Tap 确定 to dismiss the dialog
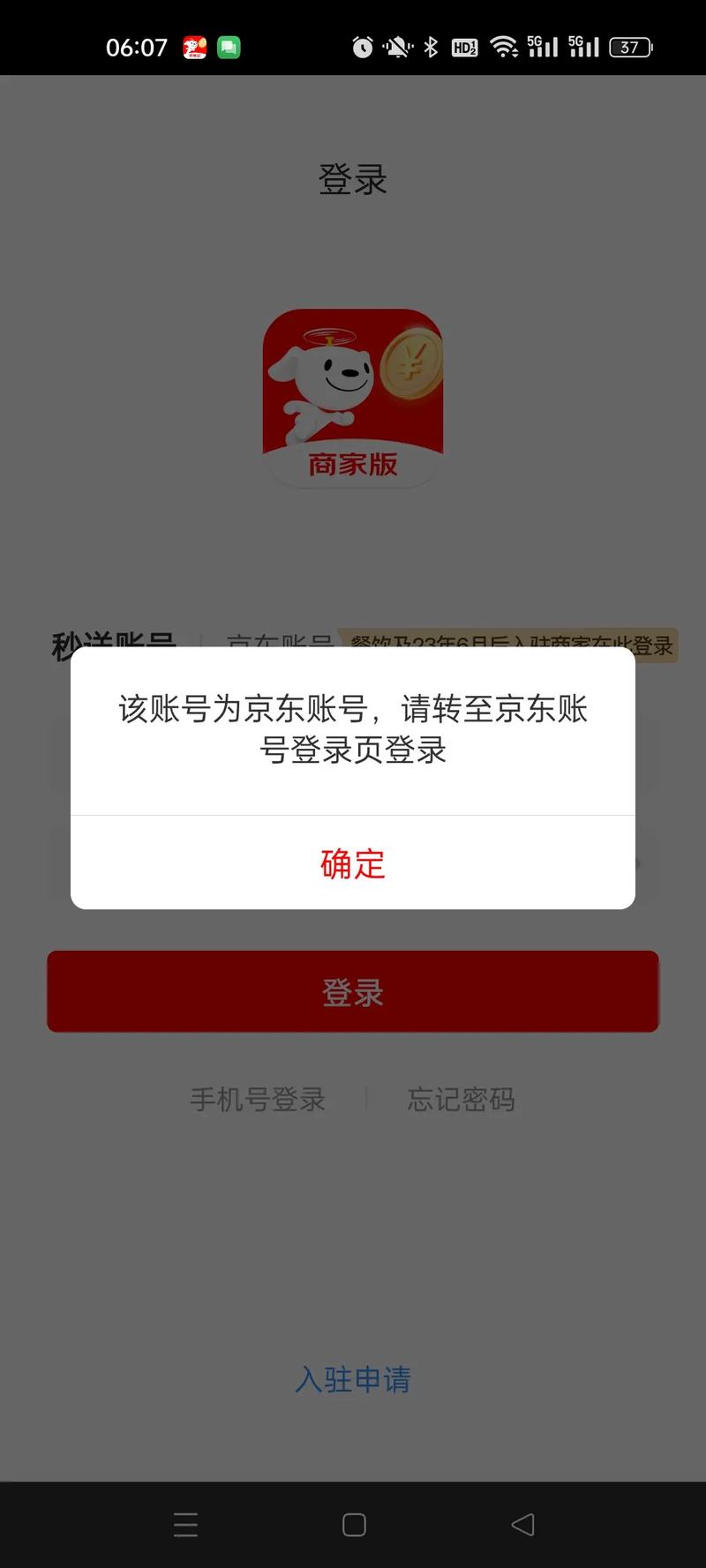The image size is (706, 1568). [x=353, y=866]
